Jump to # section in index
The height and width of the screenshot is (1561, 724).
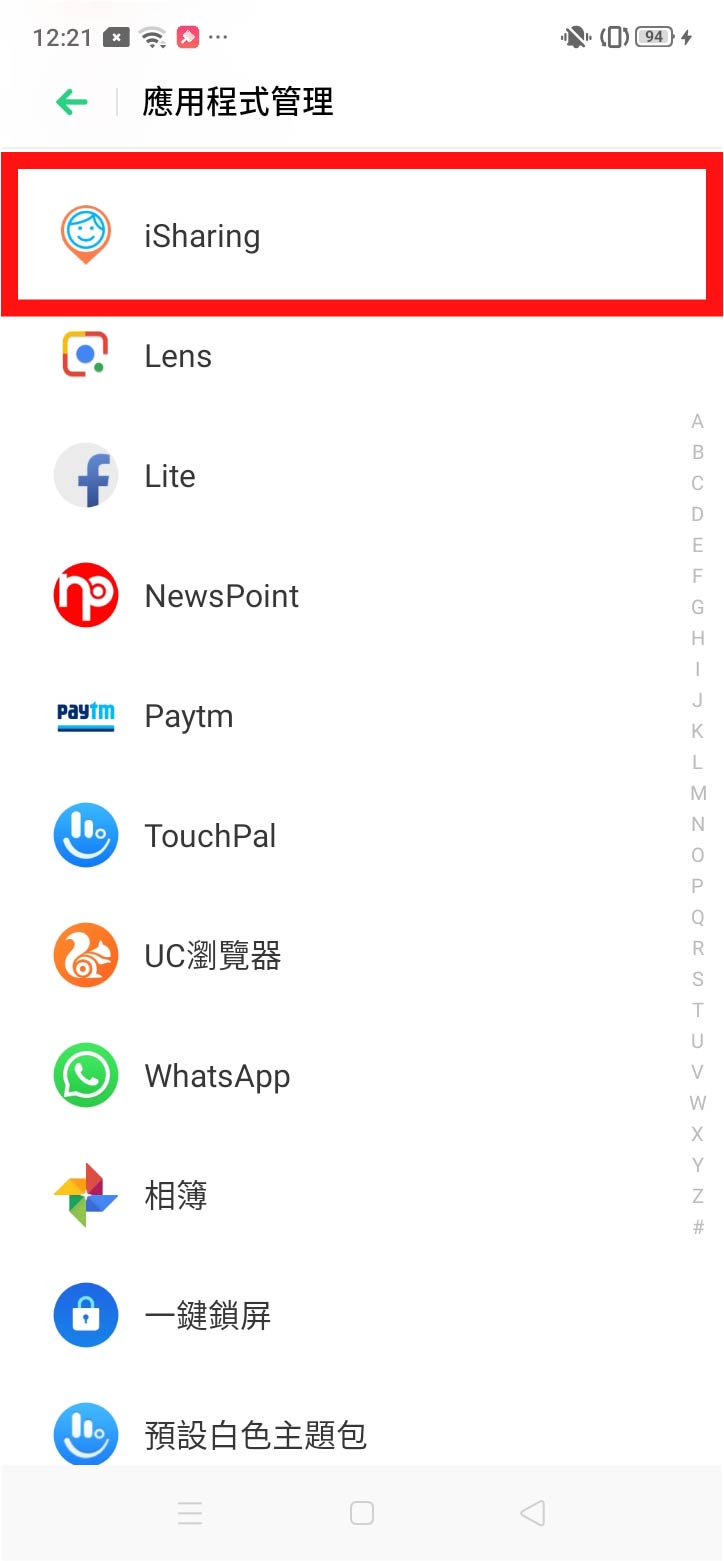coord(698,1227)
